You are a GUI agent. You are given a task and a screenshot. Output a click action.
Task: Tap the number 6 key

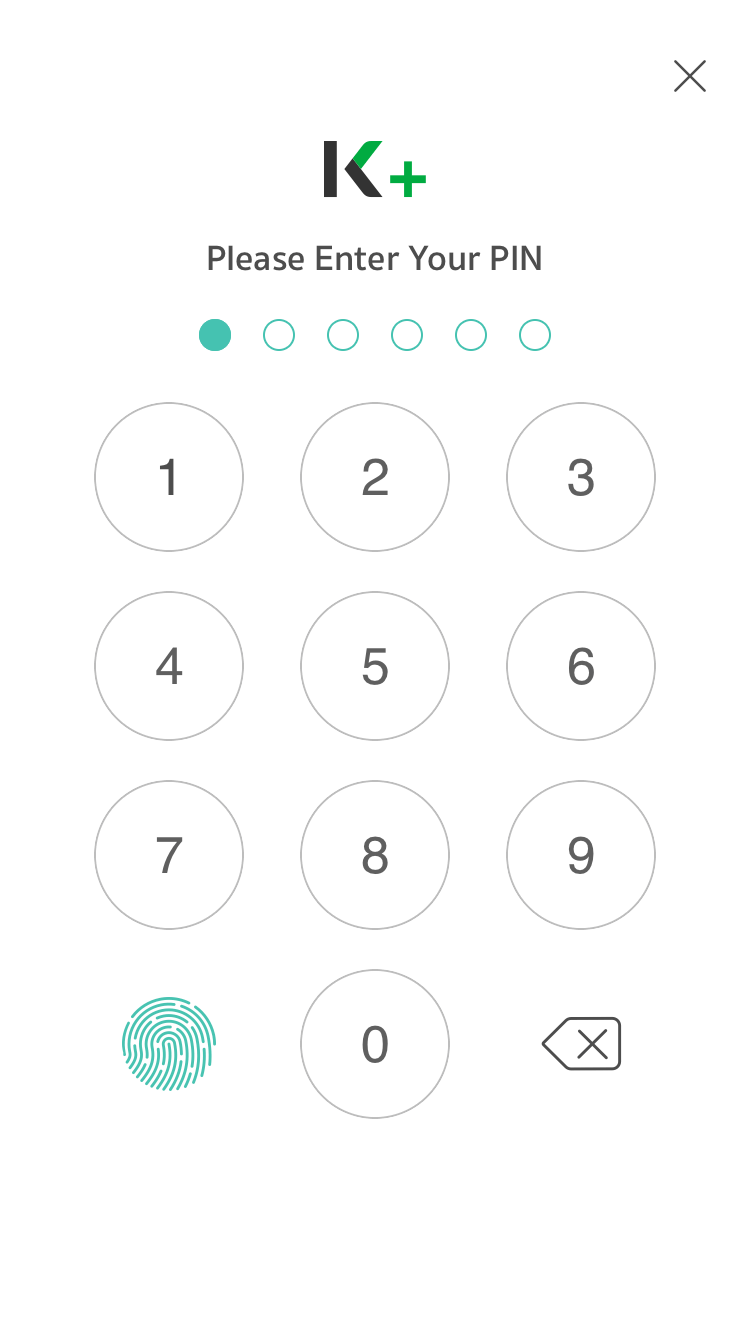pyautogui.click(x=581, y=666)
